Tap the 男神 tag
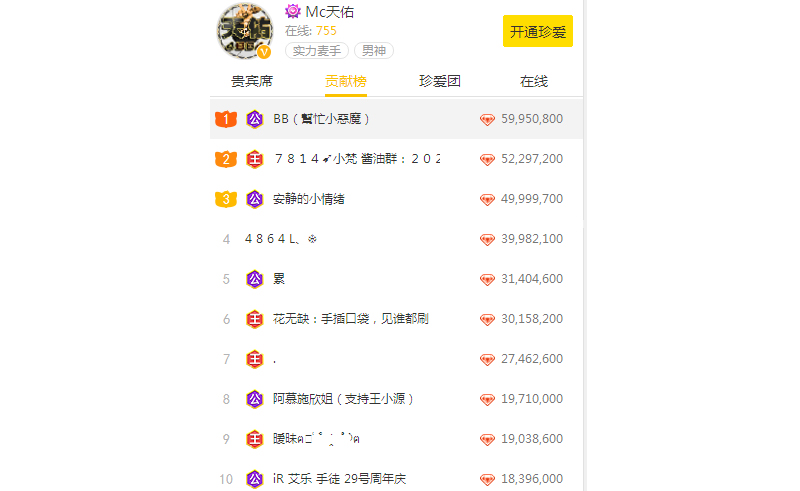Image resolution: width=800 pixels, height=491 pixels. [373, 50]
